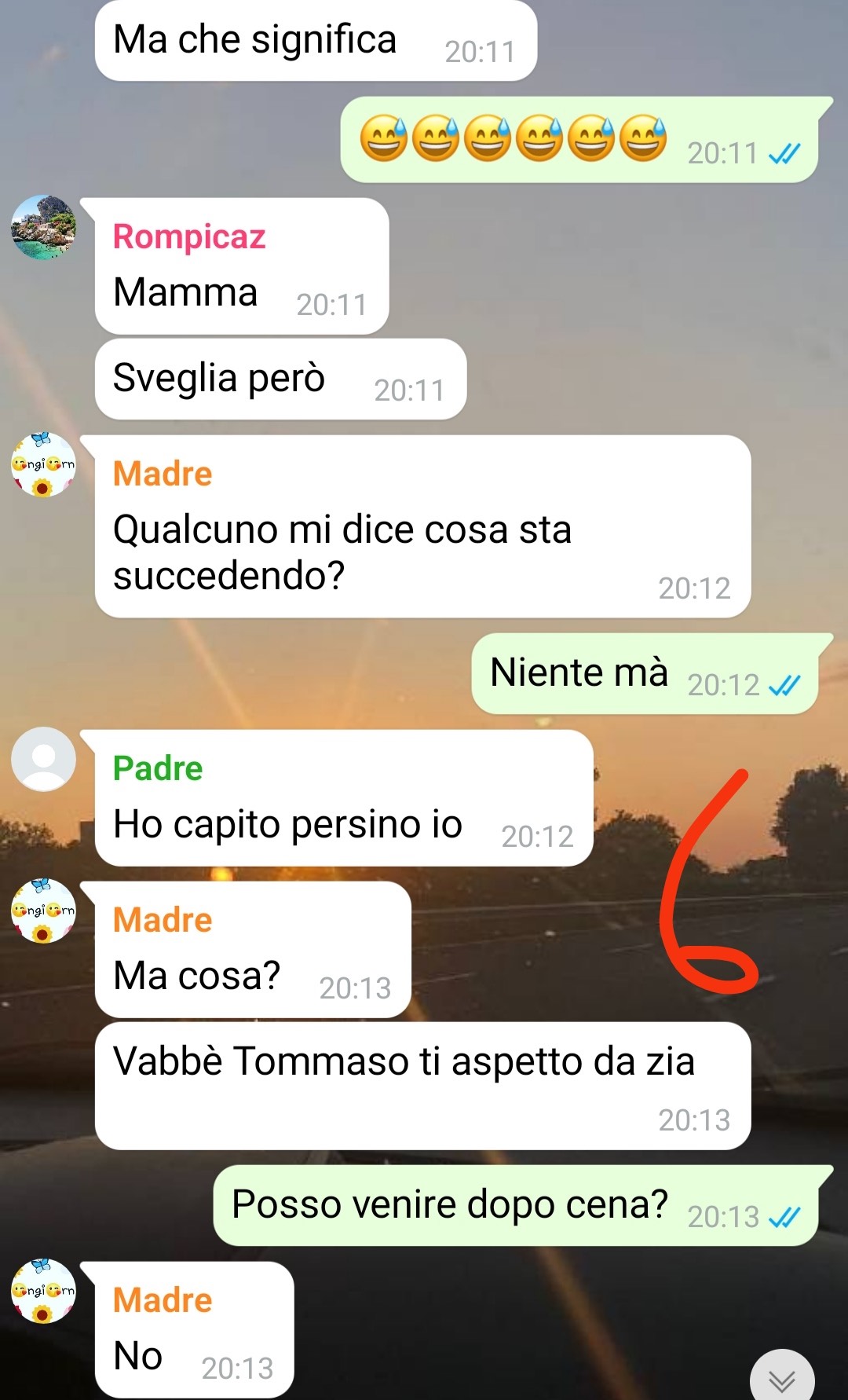Tap the Padre sender name
The height and width of the screenshot is (1400, 848).
[158, 768]
